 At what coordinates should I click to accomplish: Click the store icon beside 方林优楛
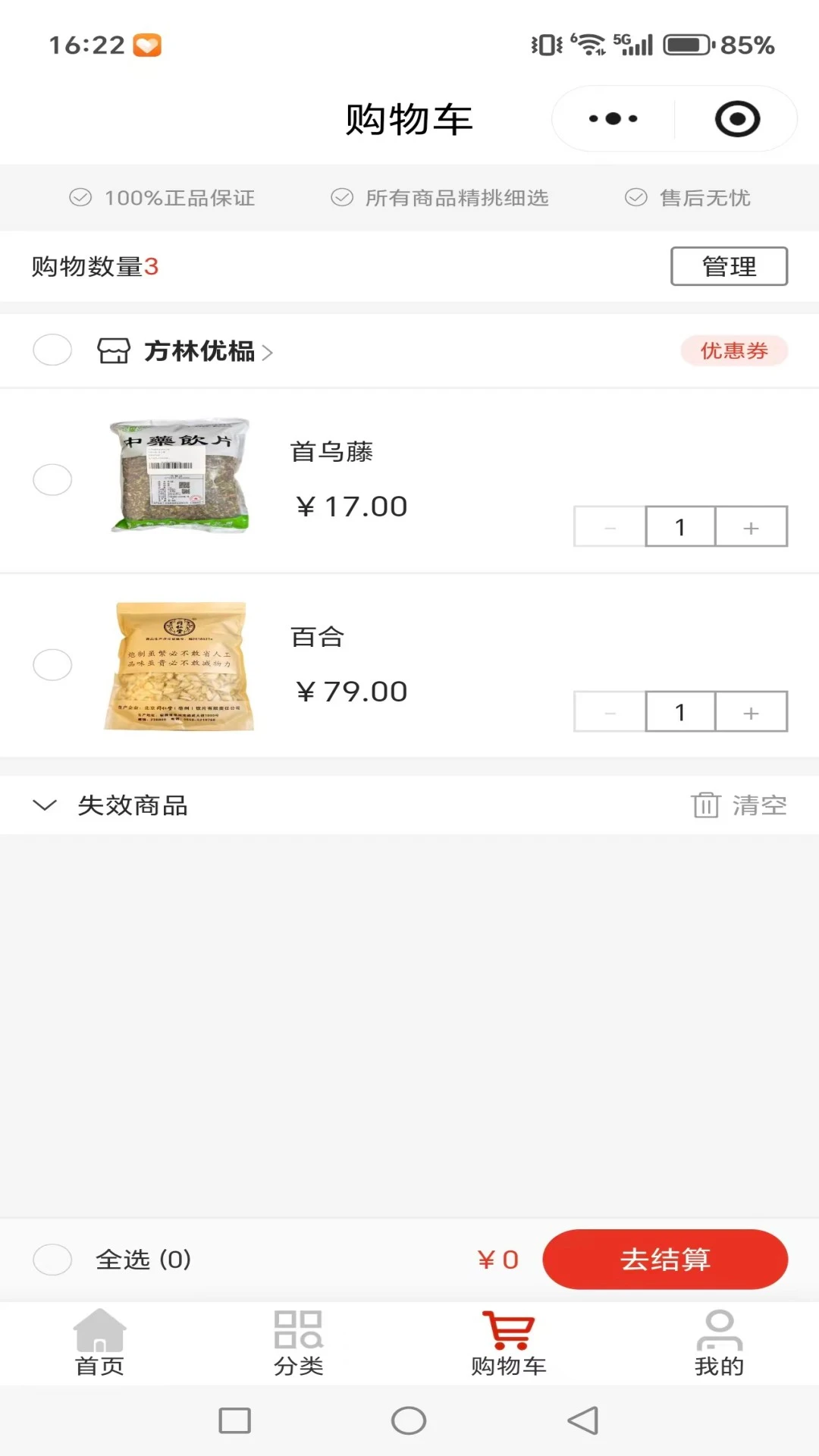click(x=114, y=350)
